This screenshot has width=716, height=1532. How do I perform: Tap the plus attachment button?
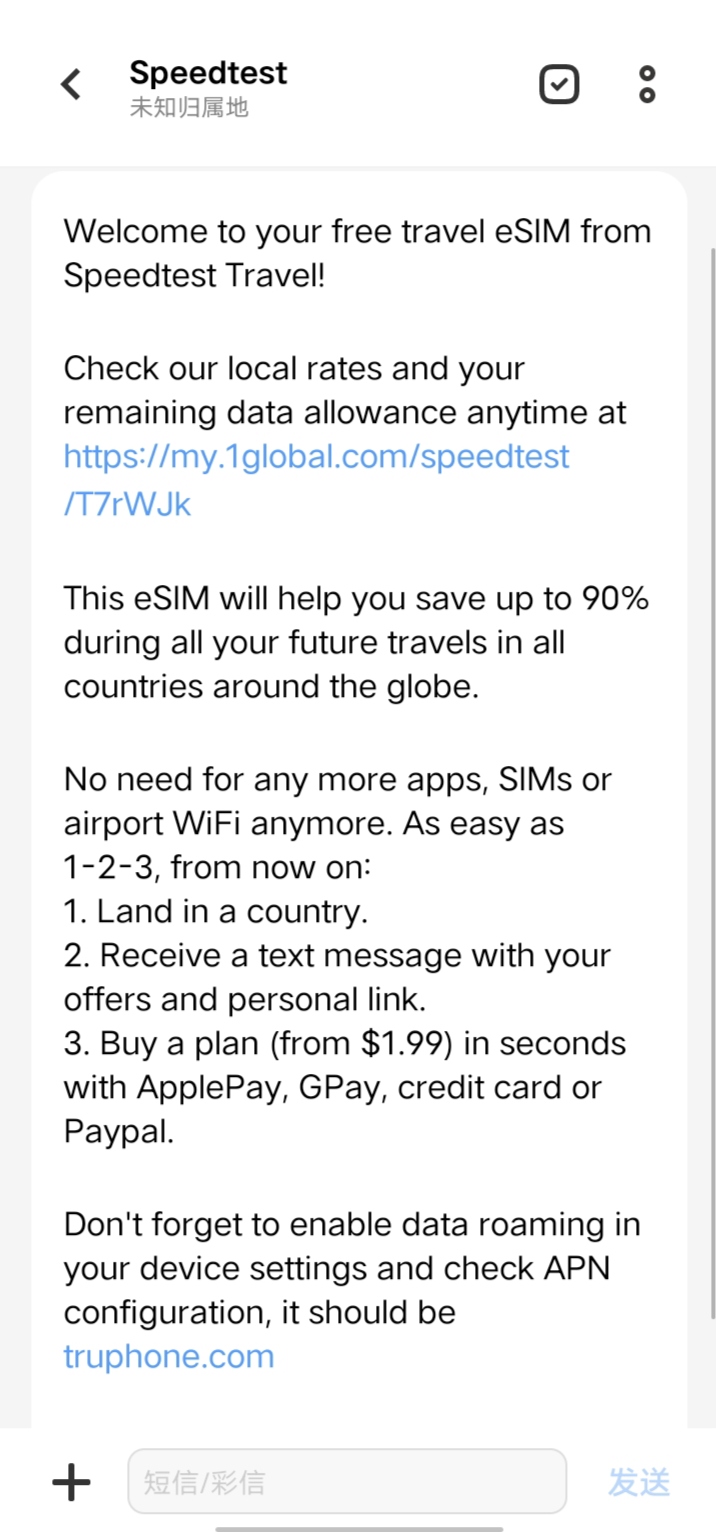(x=71, y=1482)
